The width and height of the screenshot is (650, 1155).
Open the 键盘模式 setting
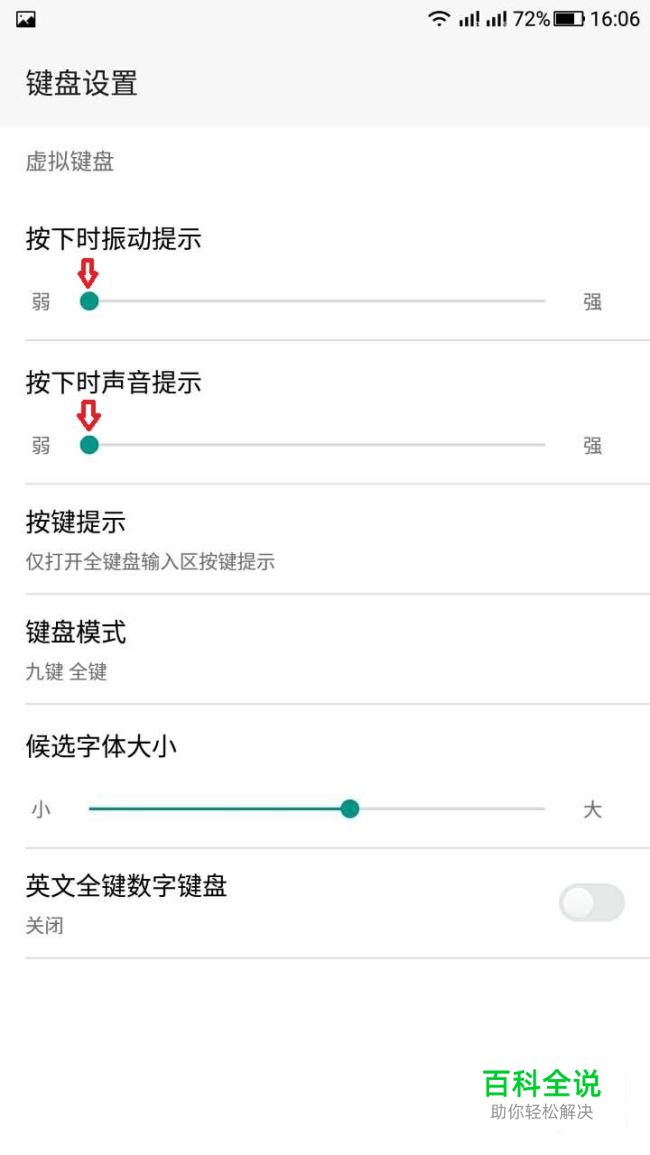[x=325, y=650]
